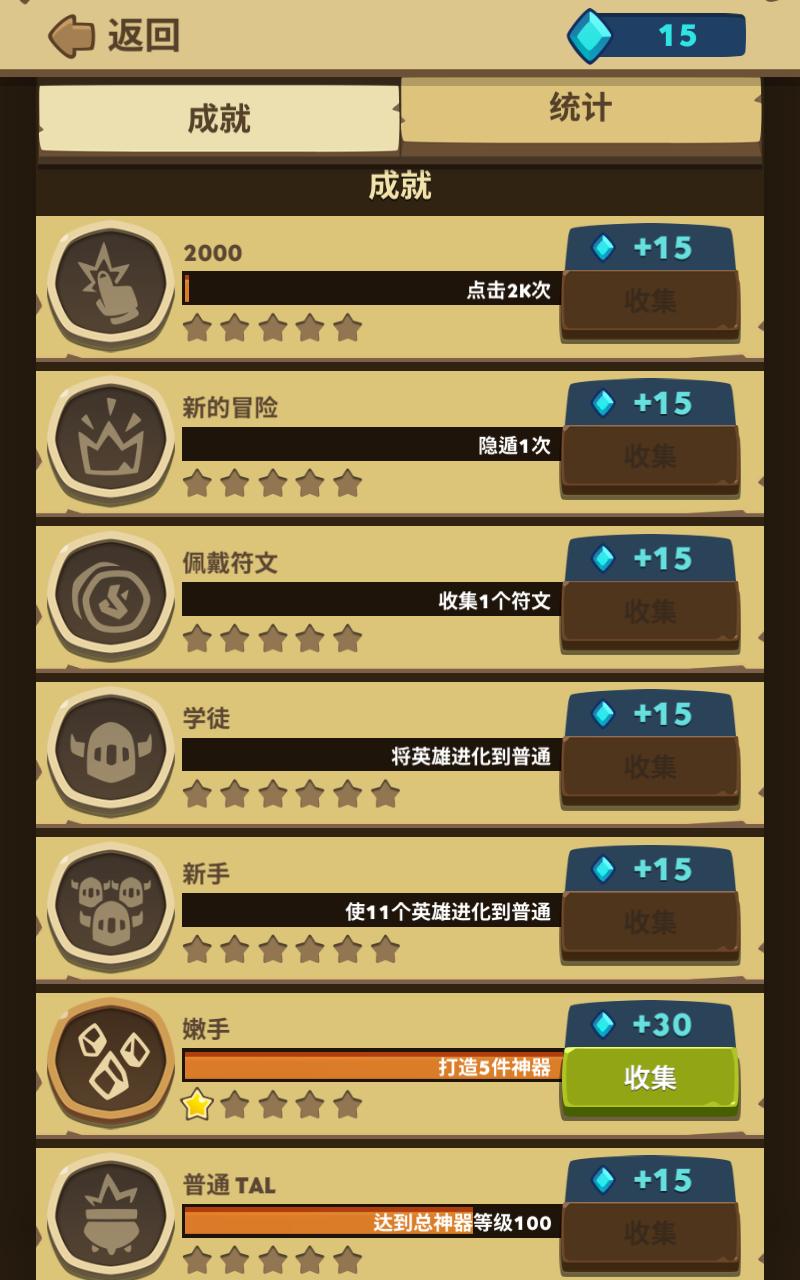This screenshot has height=1280, width=800.
Task: Tap 收集 on the 新的冒险 achievement
Action: [x=650, y=457]
